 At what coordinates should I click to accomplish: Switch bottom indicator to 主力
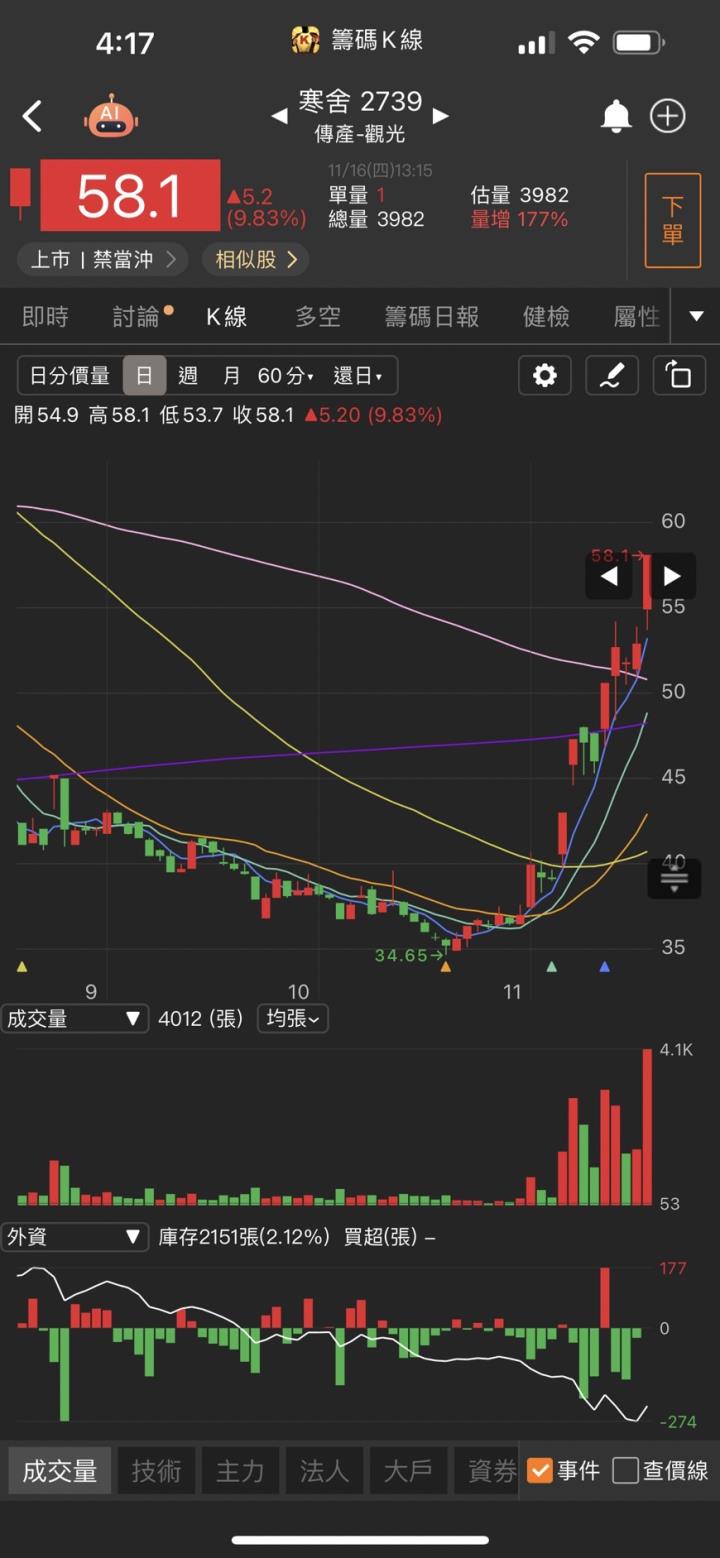tap(240, 1470)
